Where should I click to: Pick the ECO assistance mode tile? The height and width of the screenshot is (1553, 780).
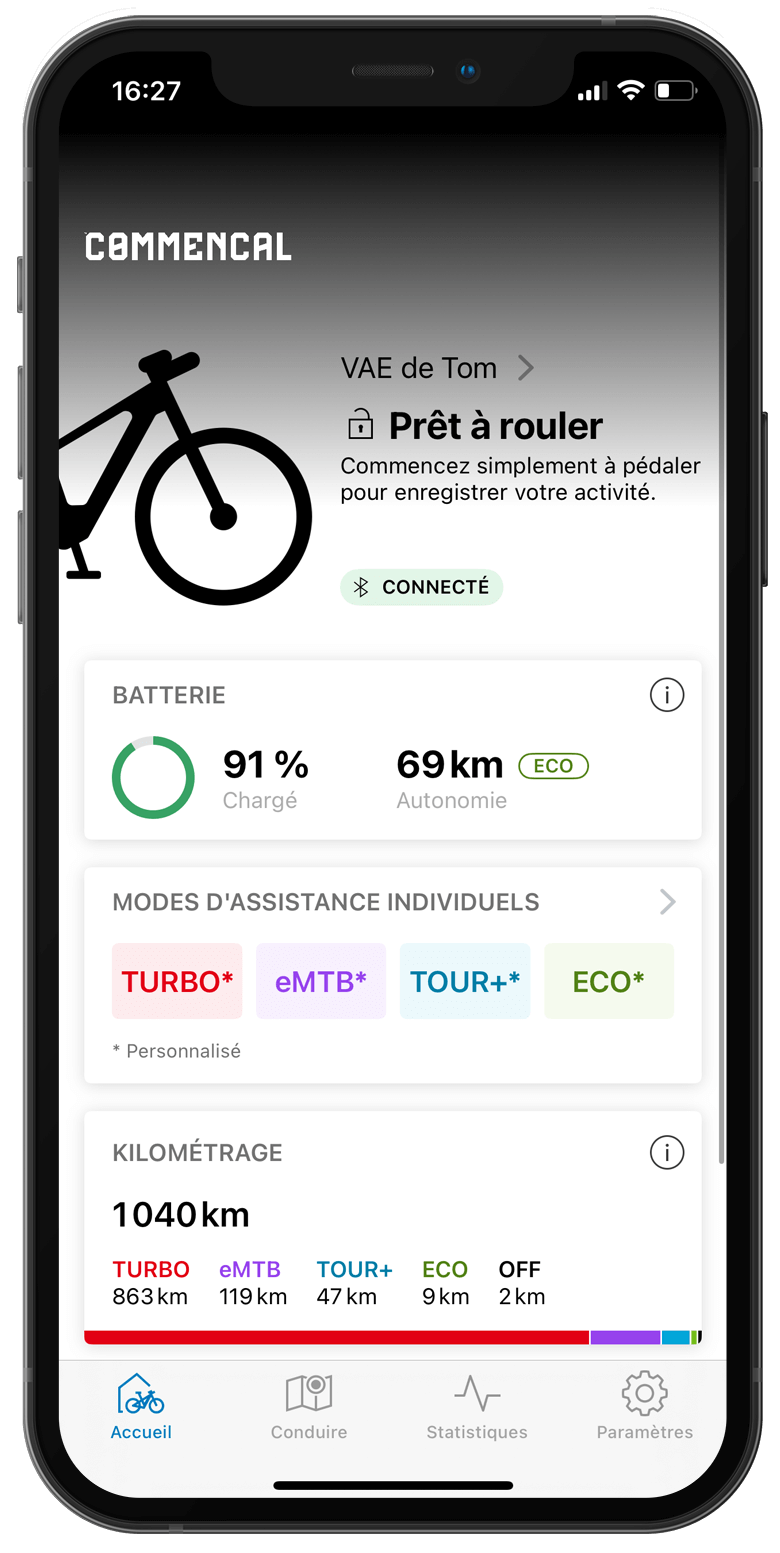tap(608, 981)
